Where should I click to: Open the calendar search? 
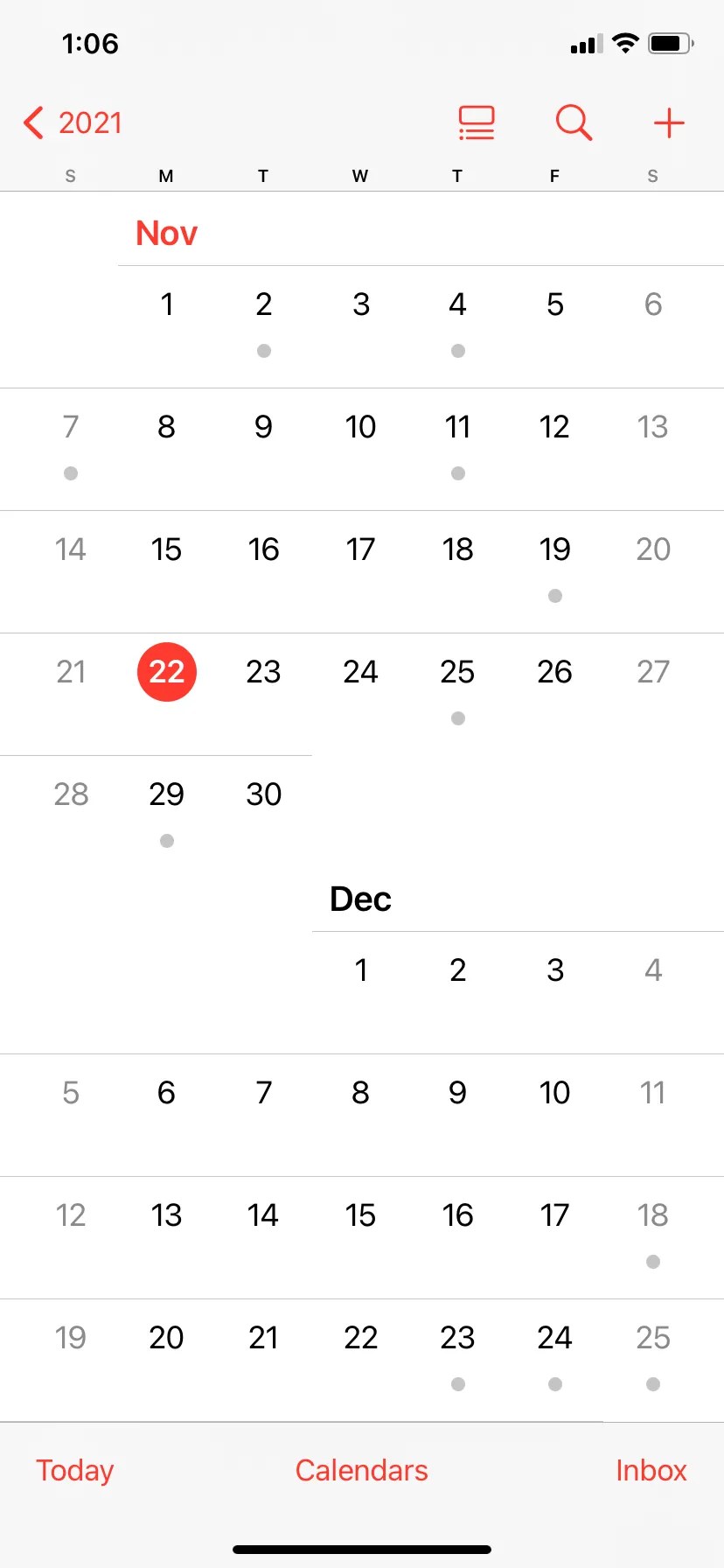574,123
